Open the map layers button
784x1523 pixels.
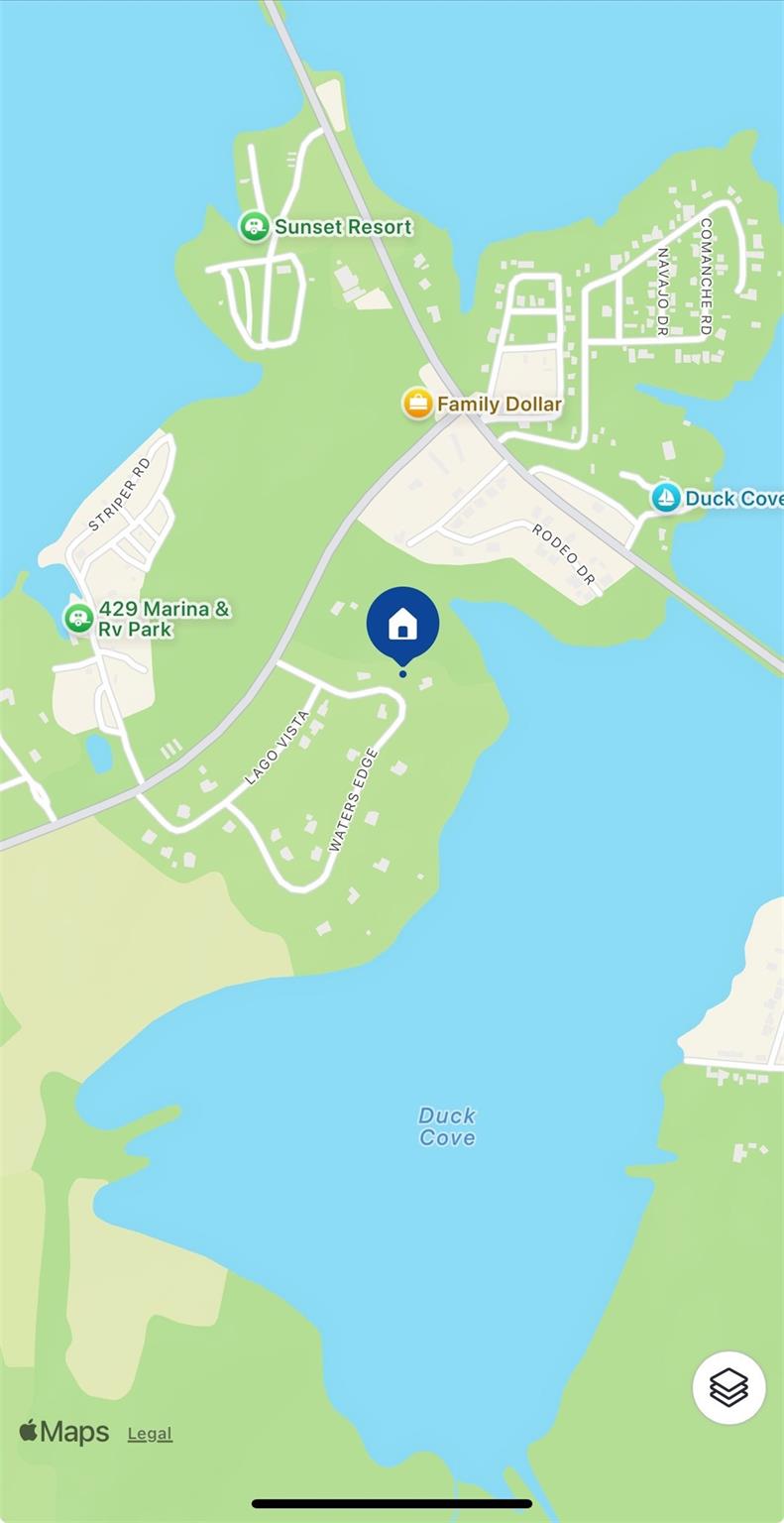pos(728,1387)
